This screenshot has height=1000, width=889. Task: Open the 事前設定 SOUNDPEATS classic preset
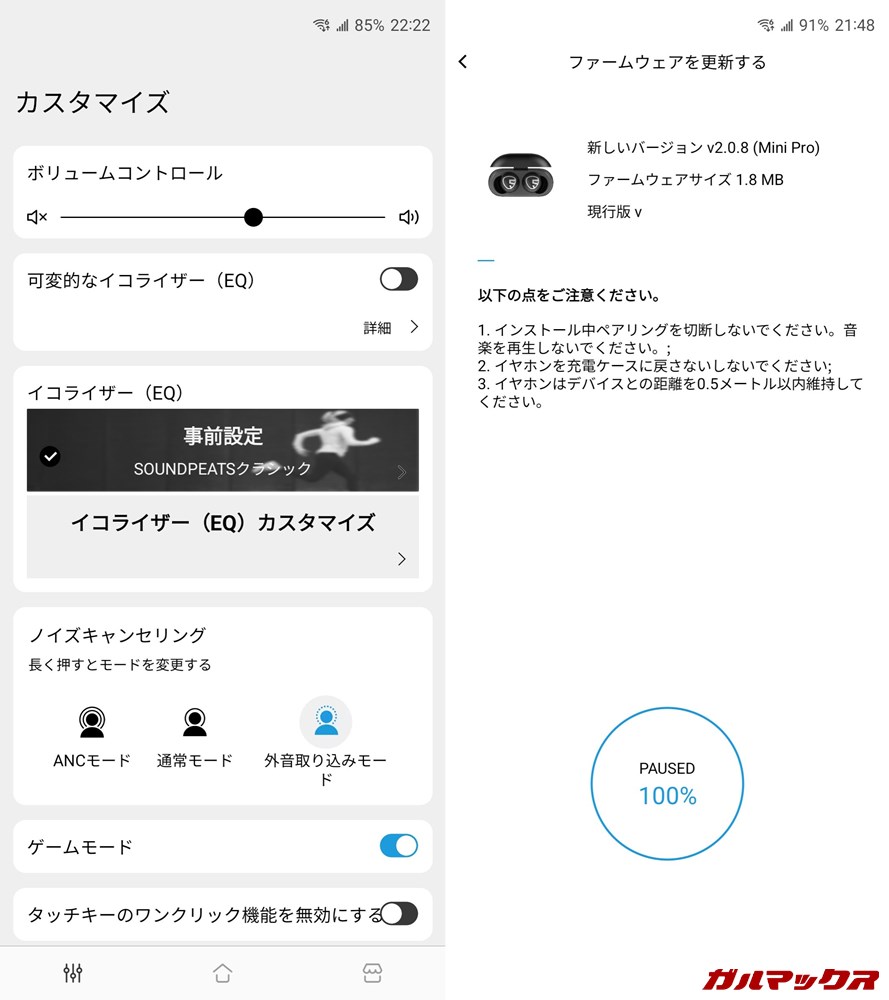[x=222, y=450]
